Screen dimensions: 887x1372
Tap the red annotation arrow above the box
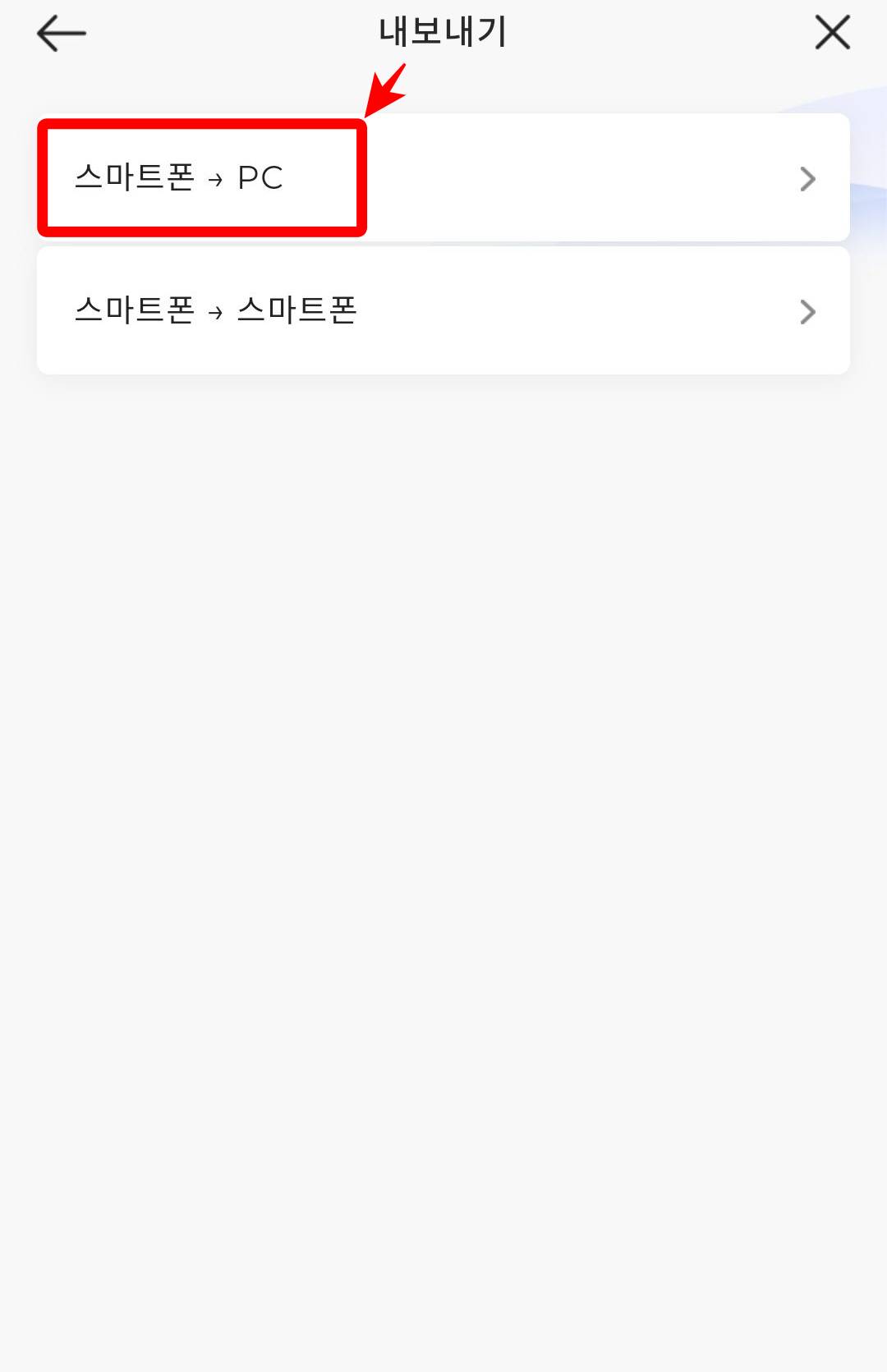384,90
